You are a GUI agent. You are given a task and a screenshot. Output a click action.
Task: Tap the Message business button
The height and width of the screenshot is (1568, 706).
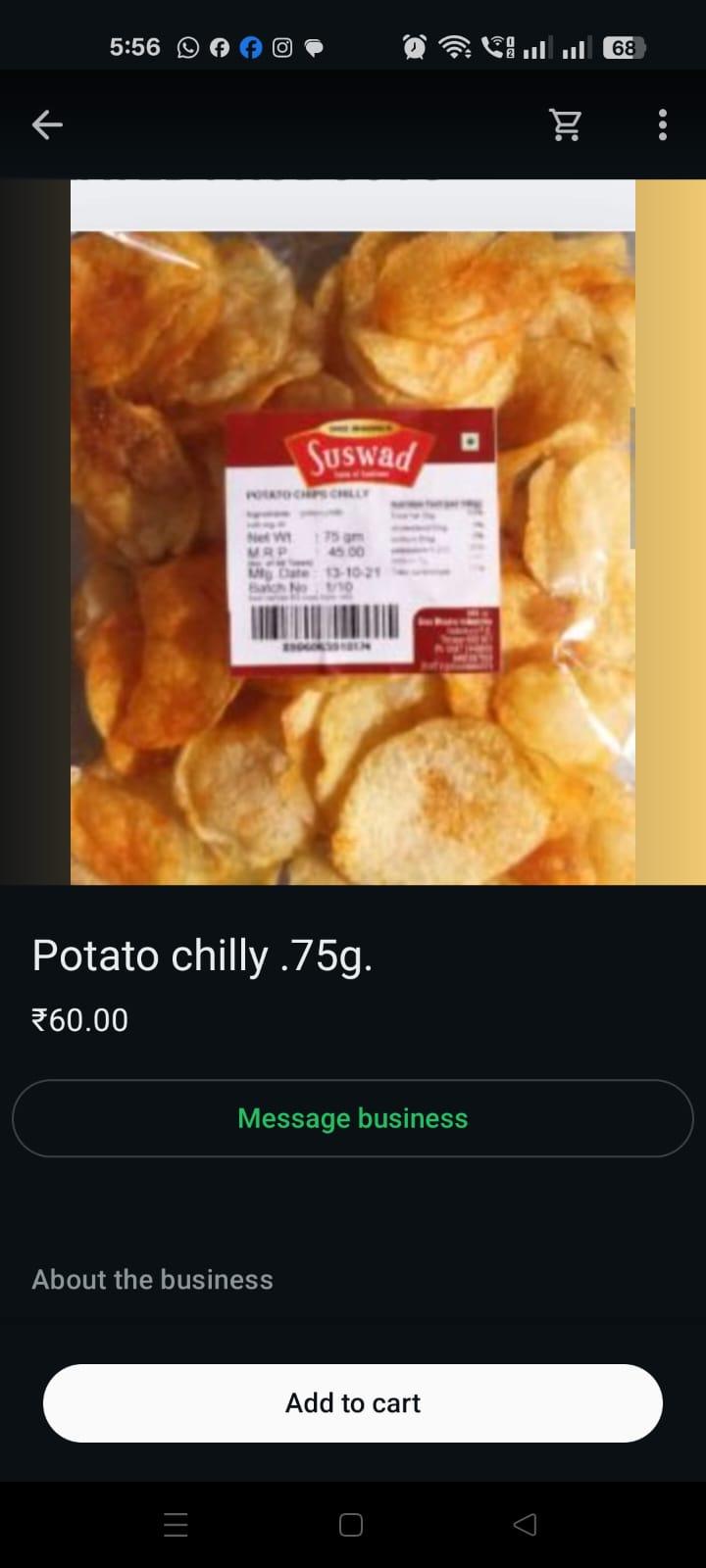(x=353, y=1118)
